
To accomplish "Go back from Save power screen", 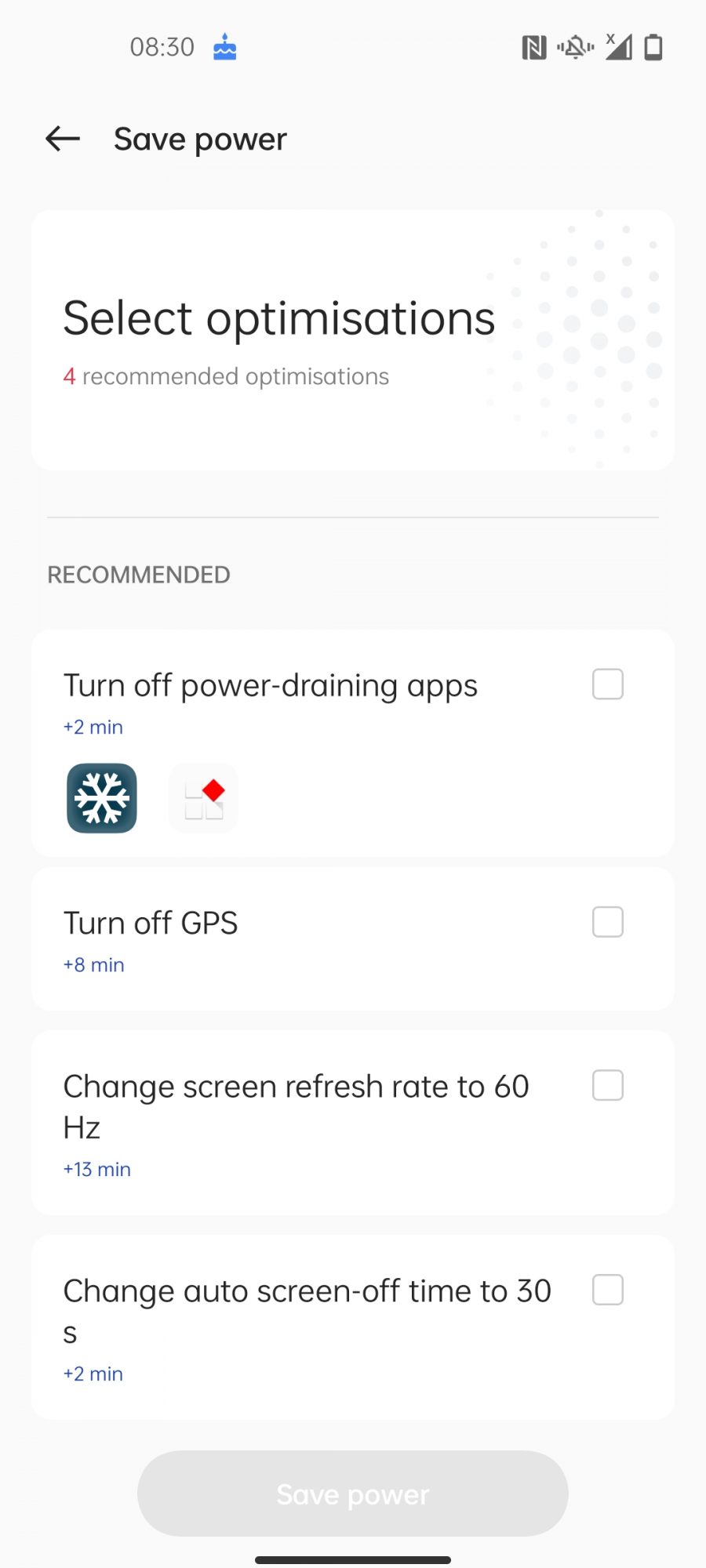I will coord(63,139).
